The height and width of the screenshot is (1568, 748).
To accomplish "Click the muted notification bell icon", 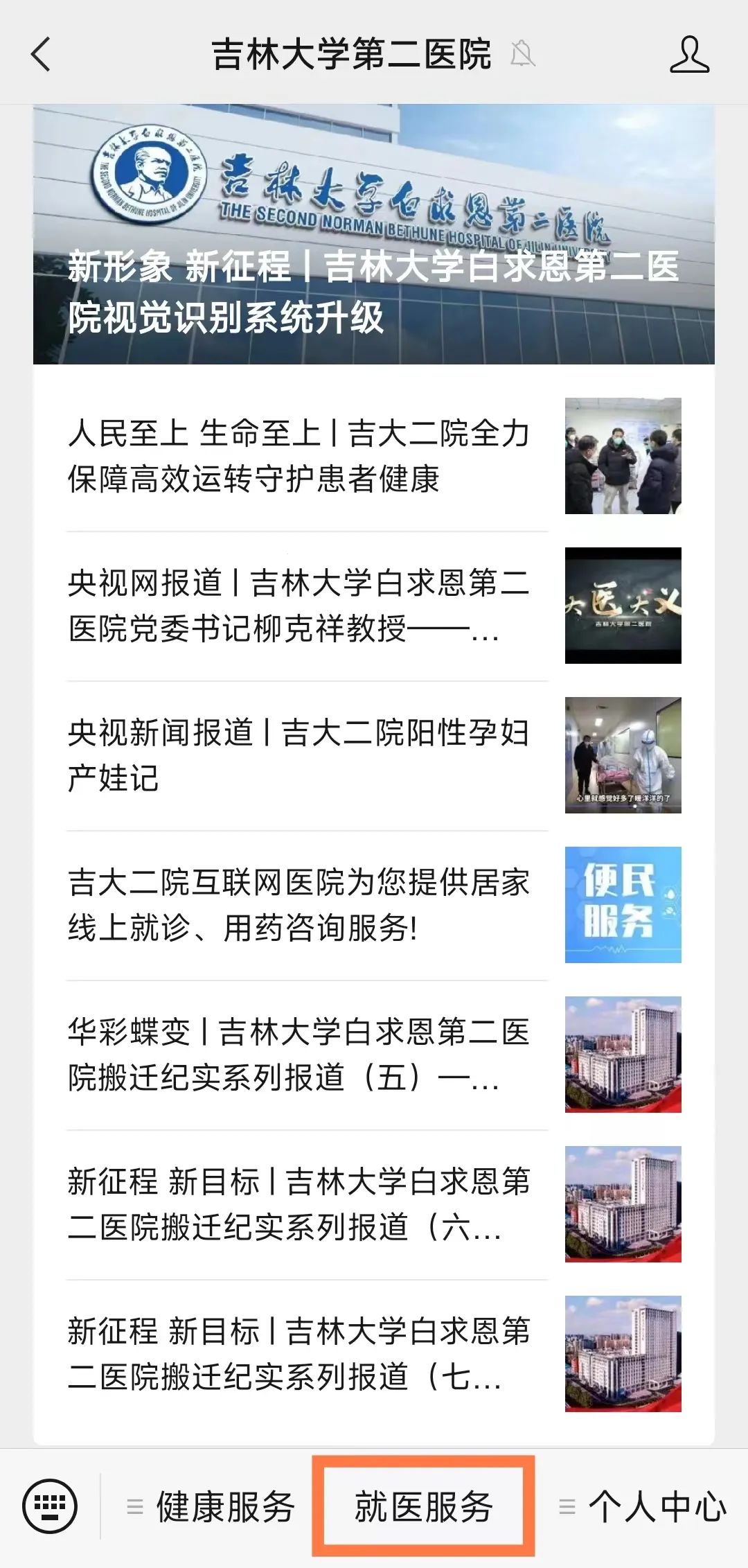I will point(523,54).
